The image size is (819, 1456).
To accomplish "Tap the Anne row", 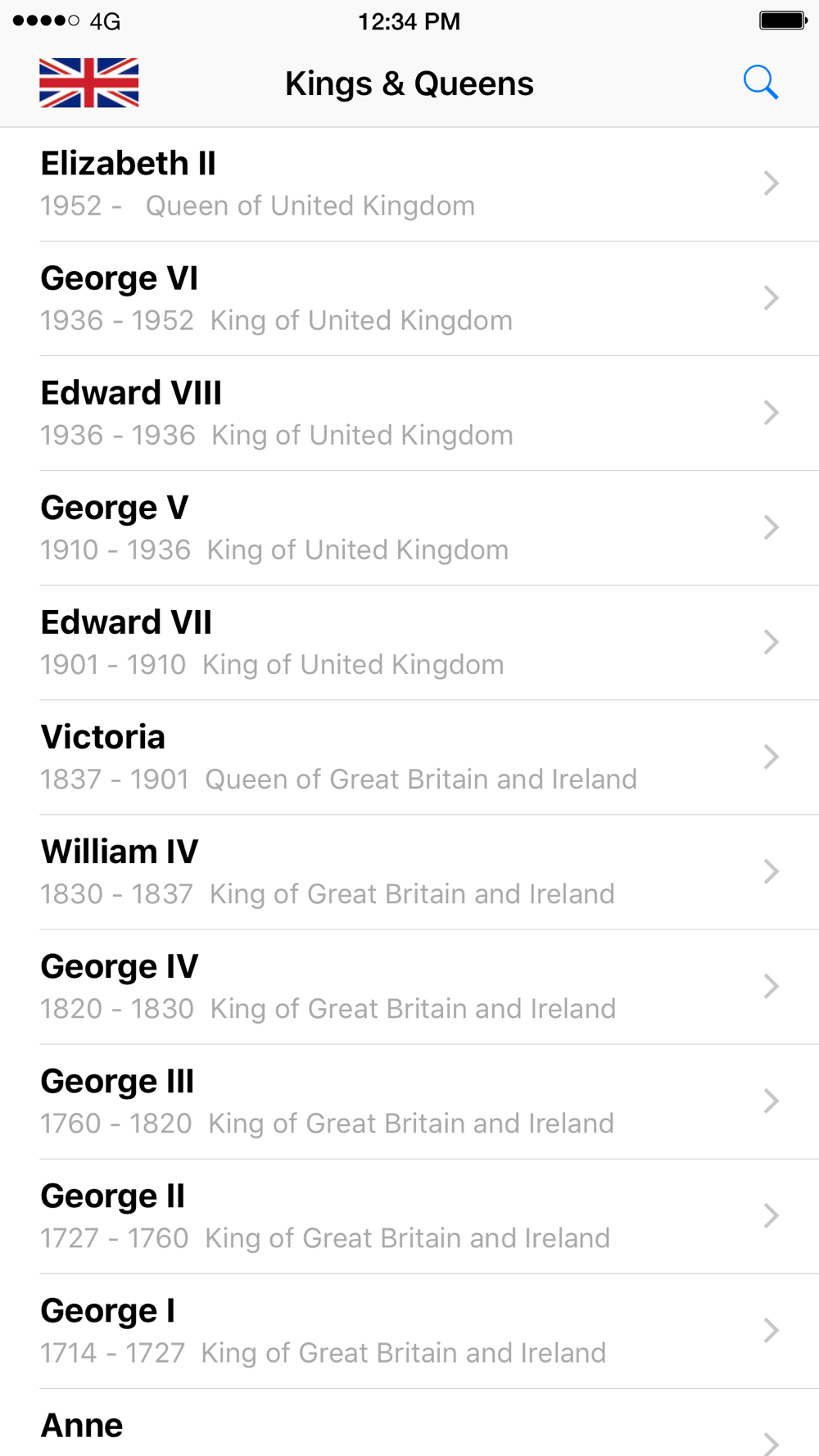I will point(409,1422).
